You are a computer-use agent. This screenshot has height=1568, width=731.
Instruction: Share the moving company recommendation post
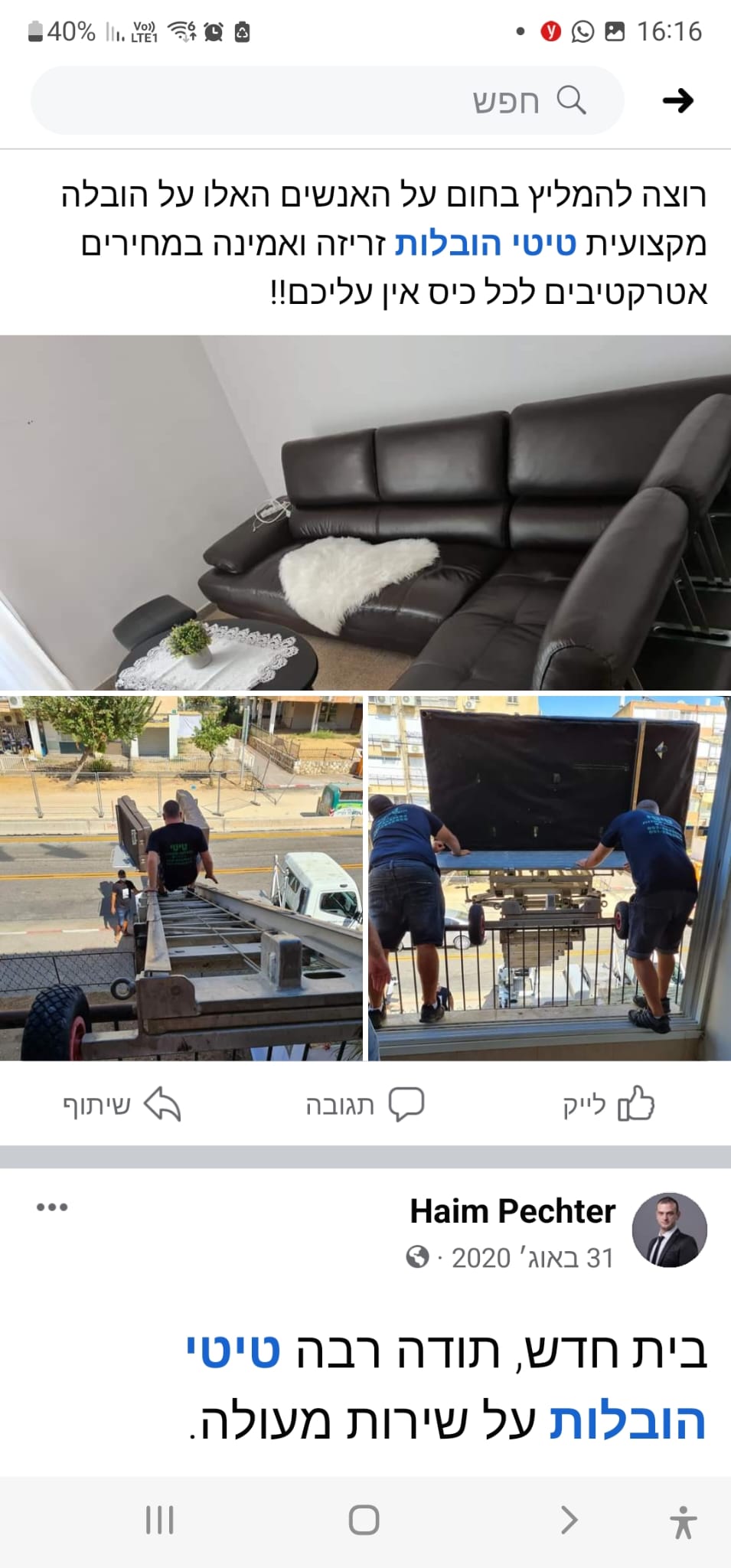click(122, 1105)
